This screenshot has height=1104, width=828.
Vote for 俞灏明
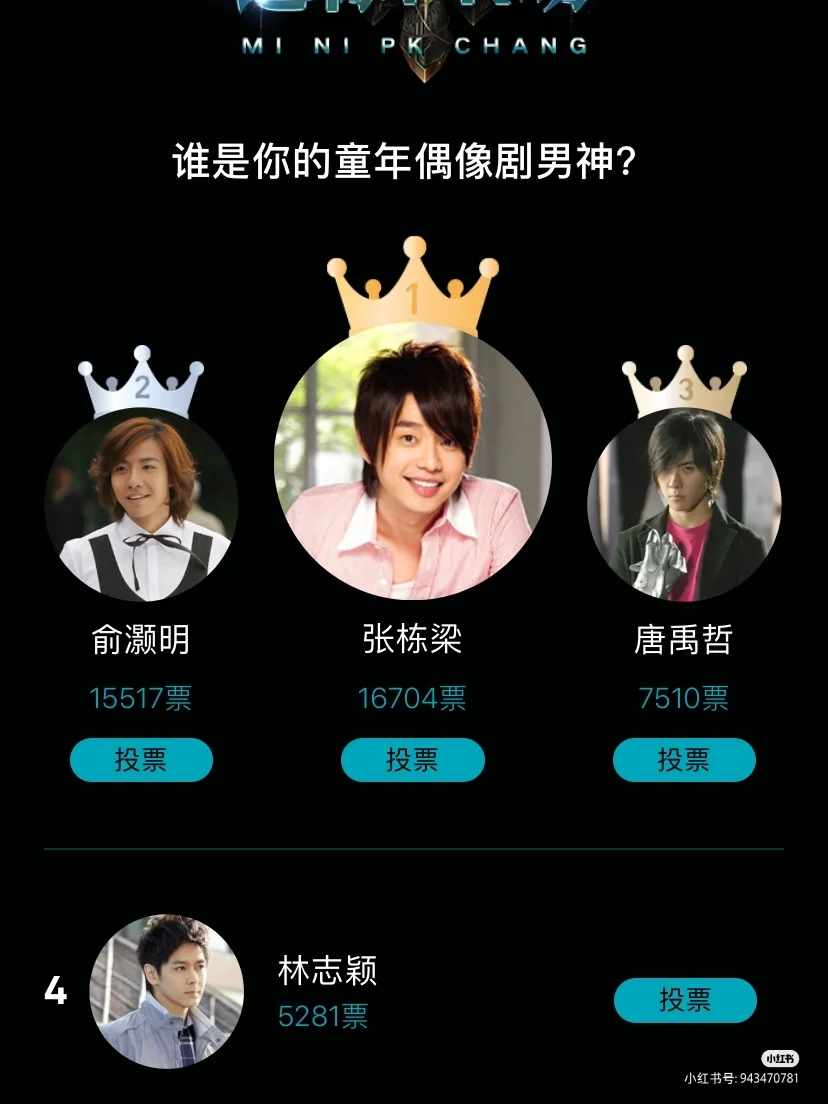pyautogui.click(x=141, y=760)
